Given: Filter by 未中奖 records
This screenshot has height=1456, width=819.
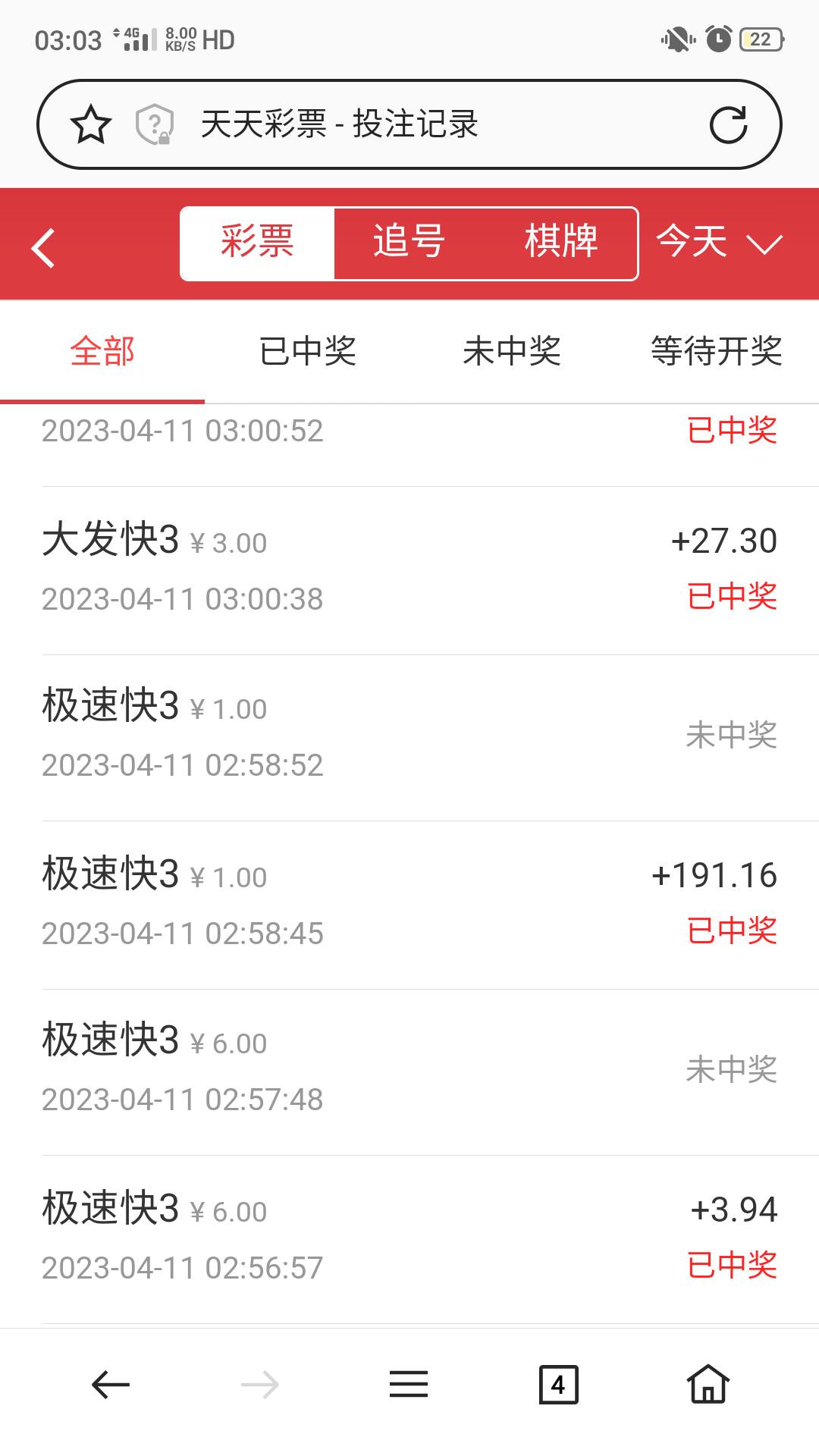Looking at the screenshot, I should 512,352.
